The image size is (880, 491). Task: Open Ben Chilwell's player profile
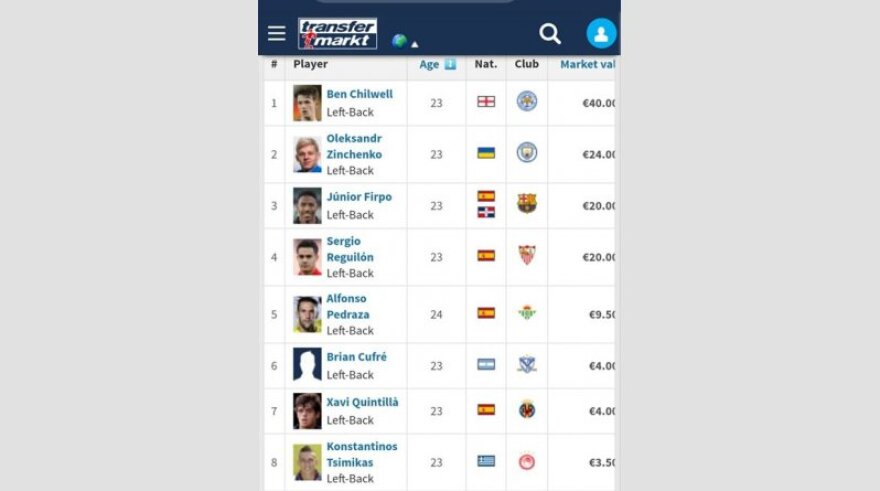[359, 94]
